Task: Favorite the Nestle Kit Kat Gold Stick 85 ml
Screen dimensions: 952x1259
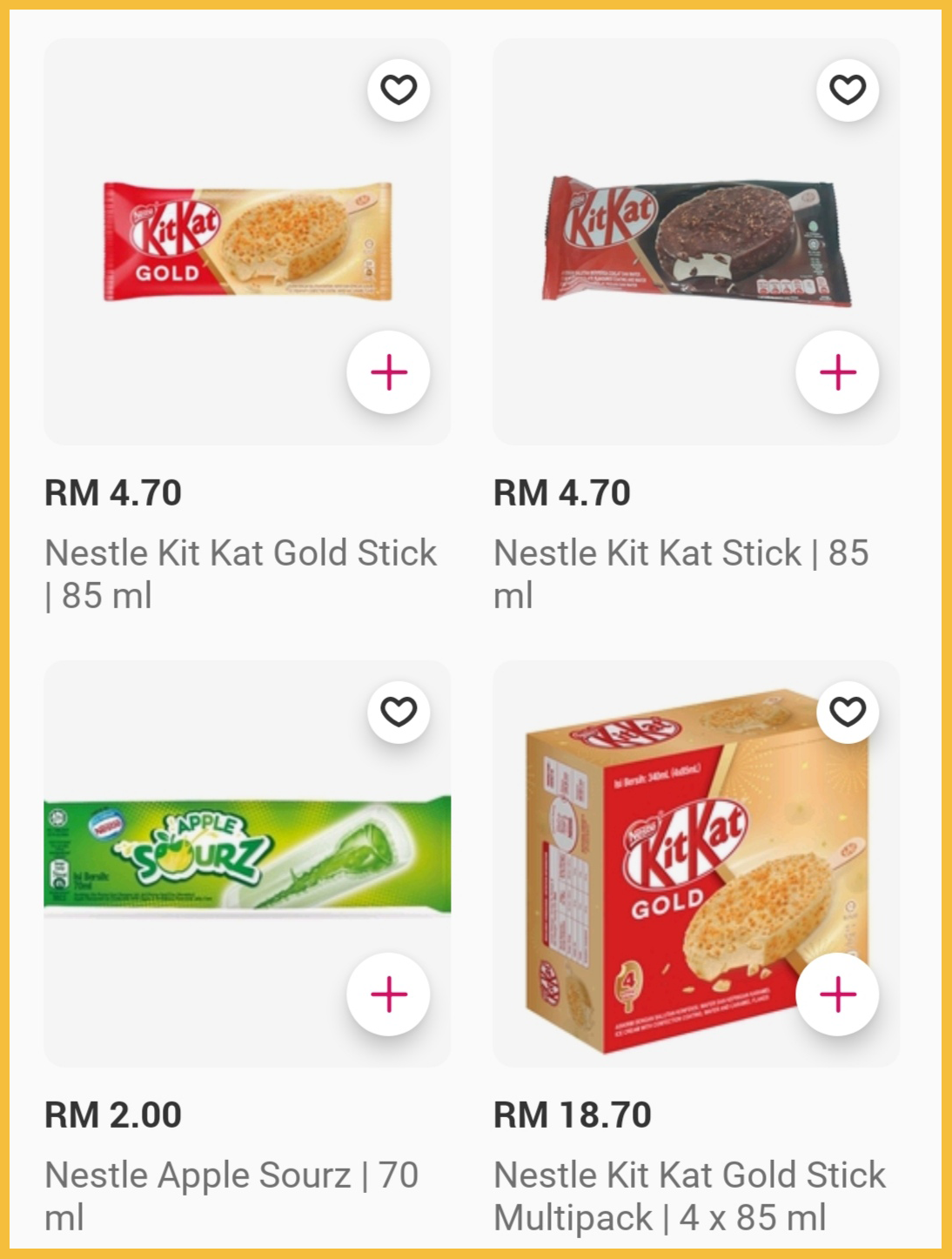Action: (x=399, y=90)
